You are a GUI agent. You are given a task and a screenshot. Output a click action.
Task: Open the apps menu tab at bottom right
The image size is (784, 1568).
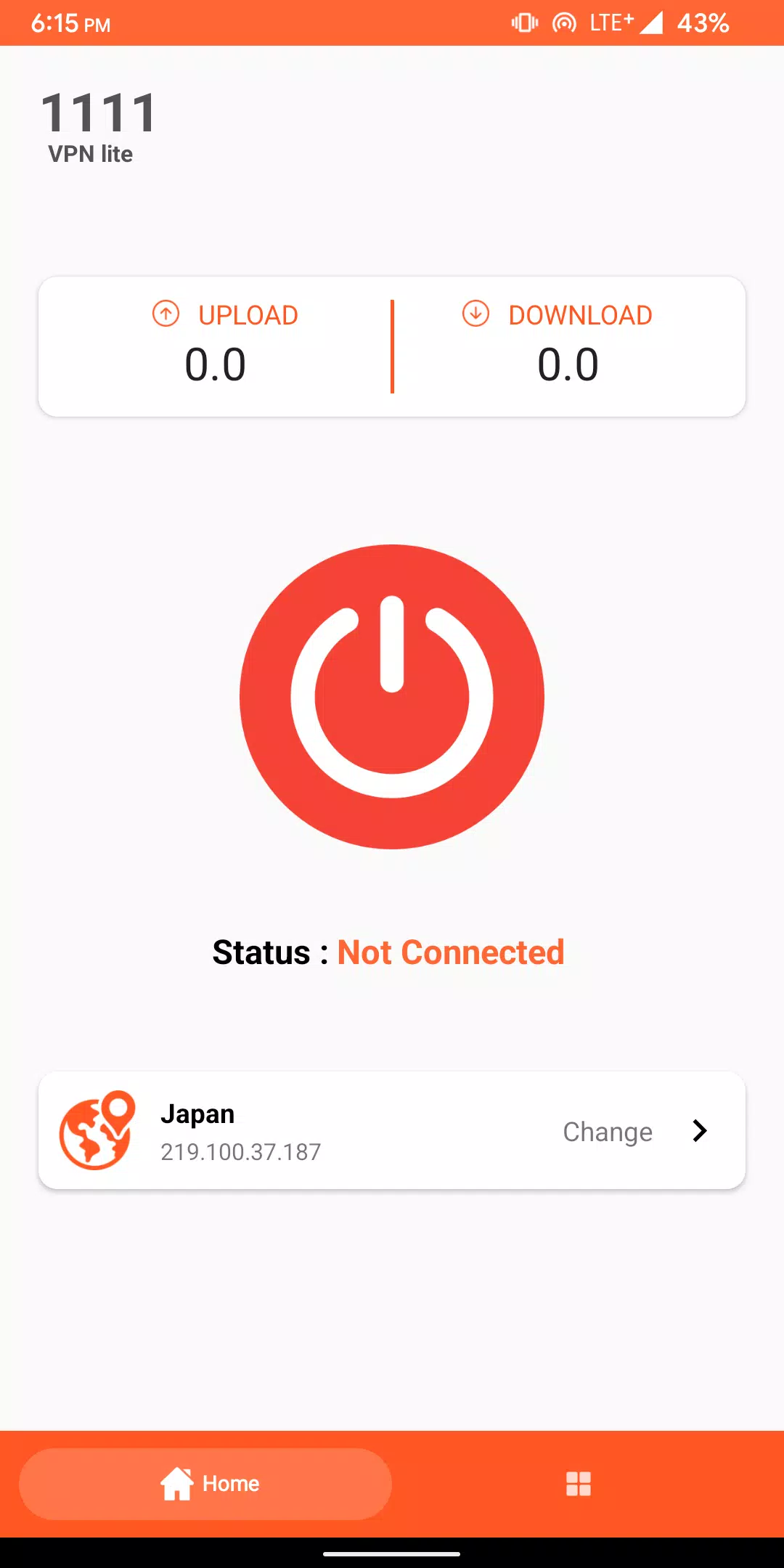click(579, 1484)
